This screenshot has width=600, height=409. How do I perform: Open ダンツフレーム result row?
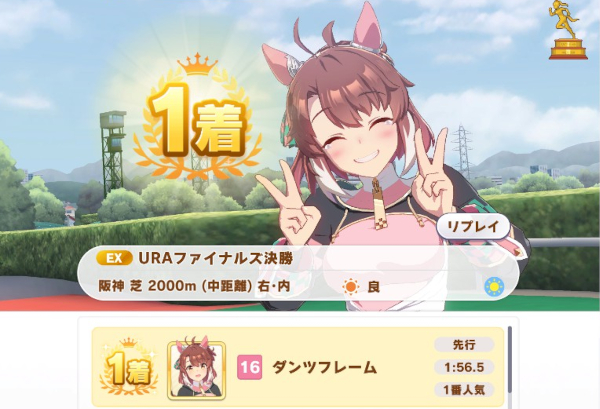(x=300, y=367)
